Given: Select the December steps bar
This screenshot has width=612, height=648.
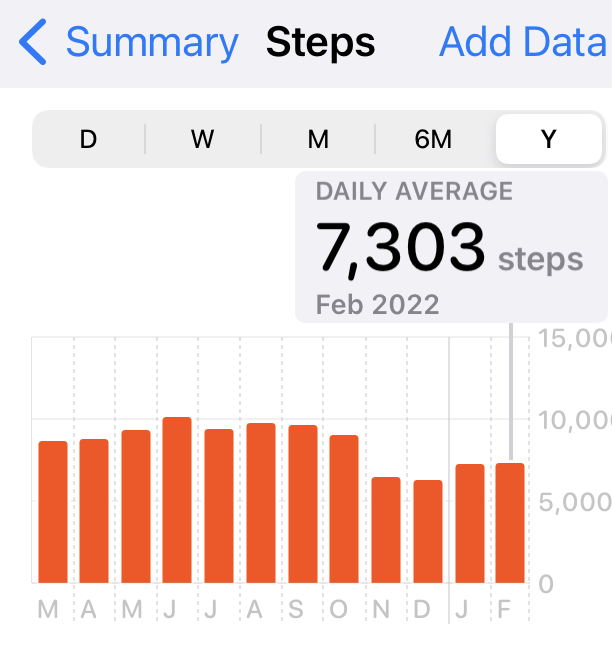Looking at the screenshot, I should coord(427,531).
